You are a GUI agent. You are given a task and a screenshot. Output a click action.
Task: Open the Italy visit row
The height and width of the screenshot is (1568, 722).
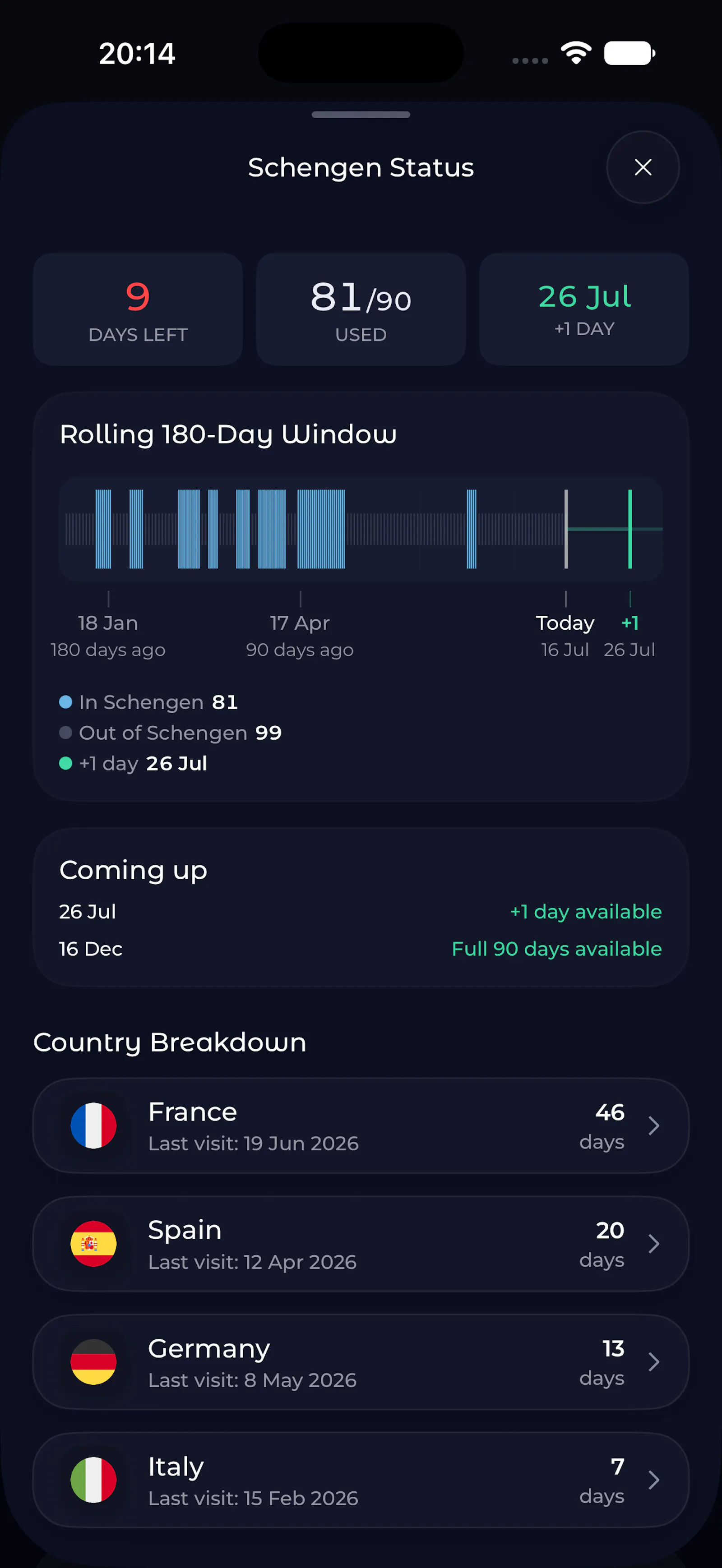361,1480
